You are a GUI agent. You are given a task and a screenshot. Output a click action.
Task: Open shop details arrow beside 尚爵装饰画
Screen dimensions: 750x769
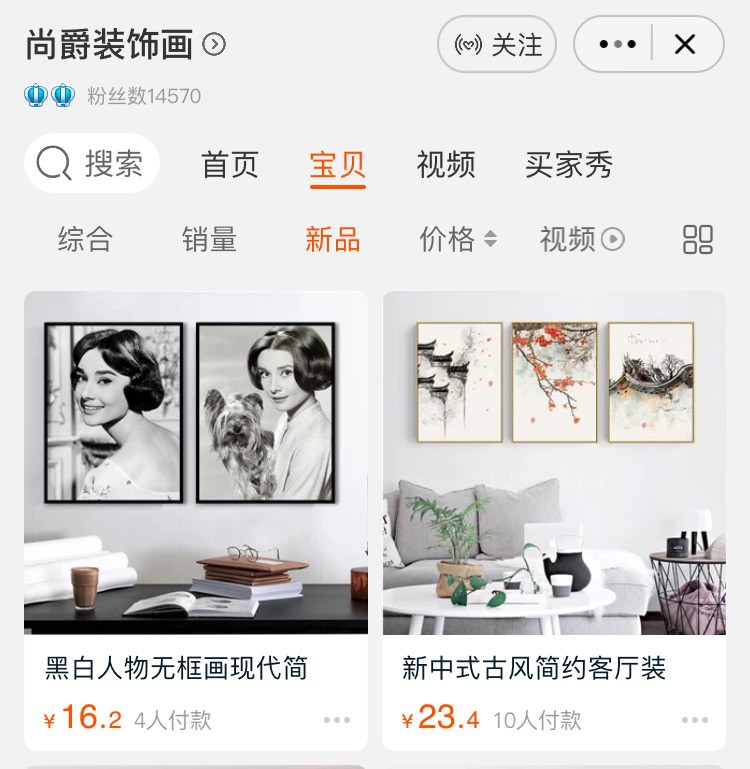click(214, 44)
